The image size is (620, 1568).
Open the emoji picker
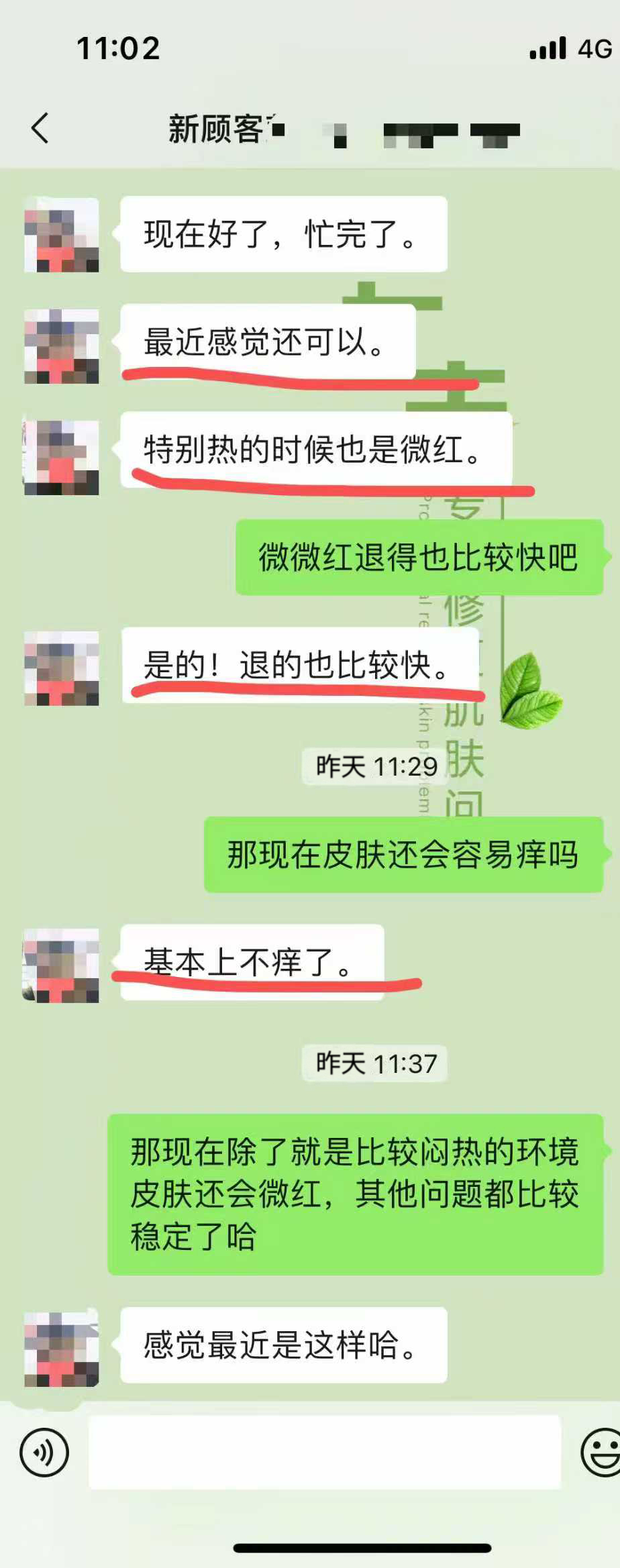coord(601,1453)
